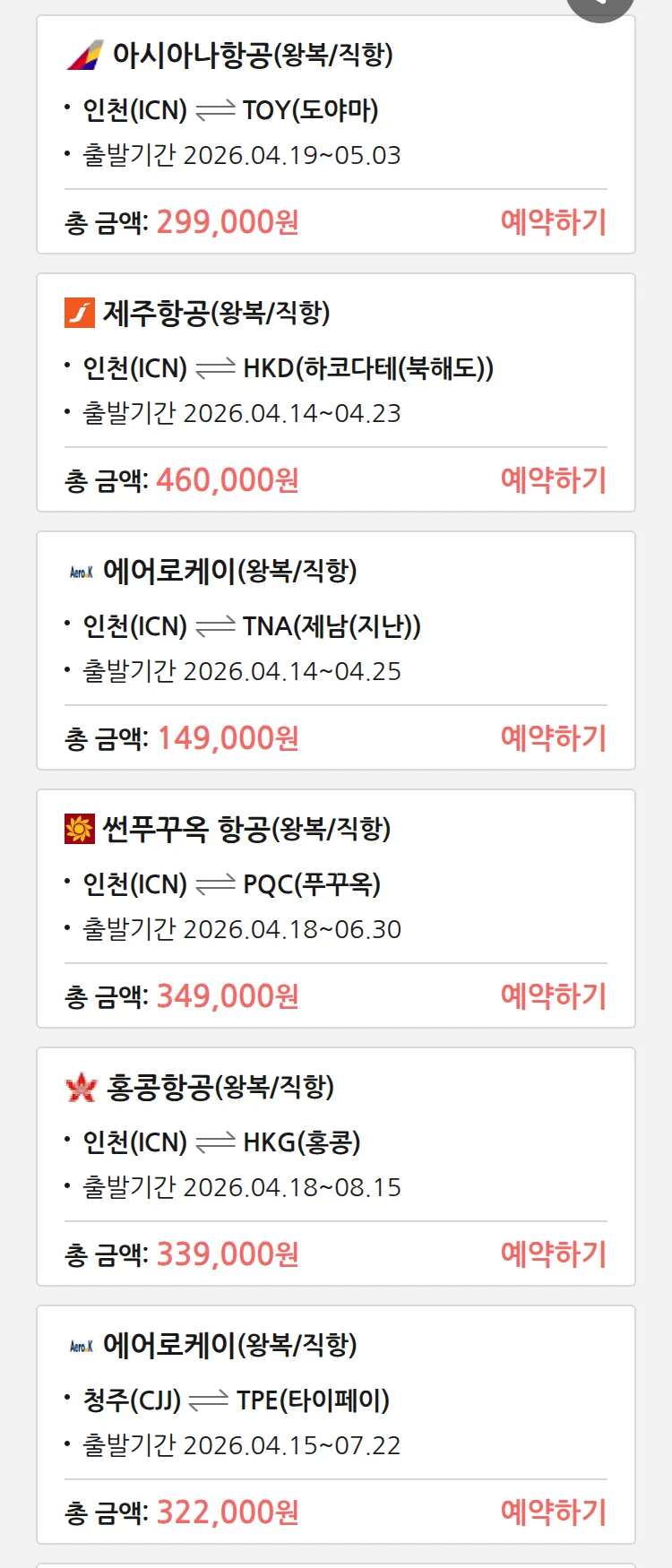Click 예약하기 on the Asiana Toyama deal
Image resolution: width=672 pixels, height=1568 pixels.
553,220
